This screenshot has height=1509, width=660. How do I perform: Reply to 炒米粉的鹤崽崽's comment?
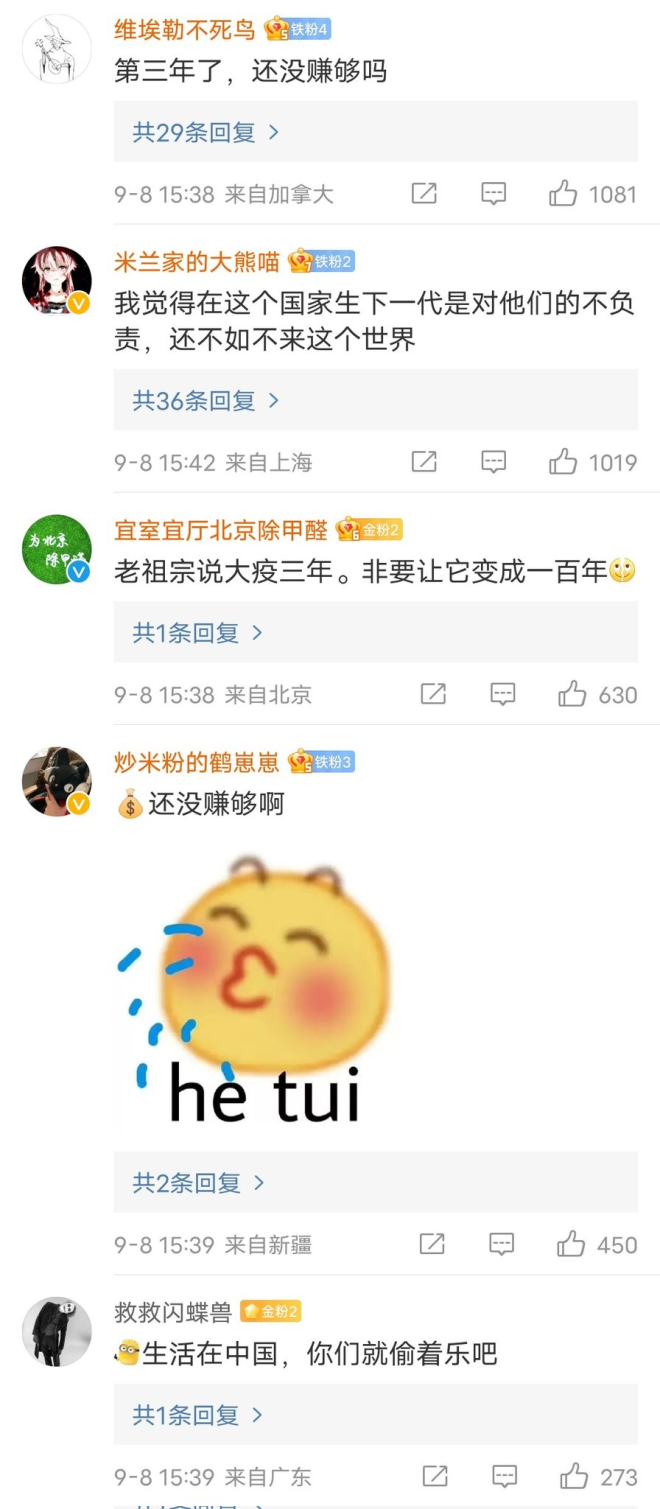[502, 1244]
